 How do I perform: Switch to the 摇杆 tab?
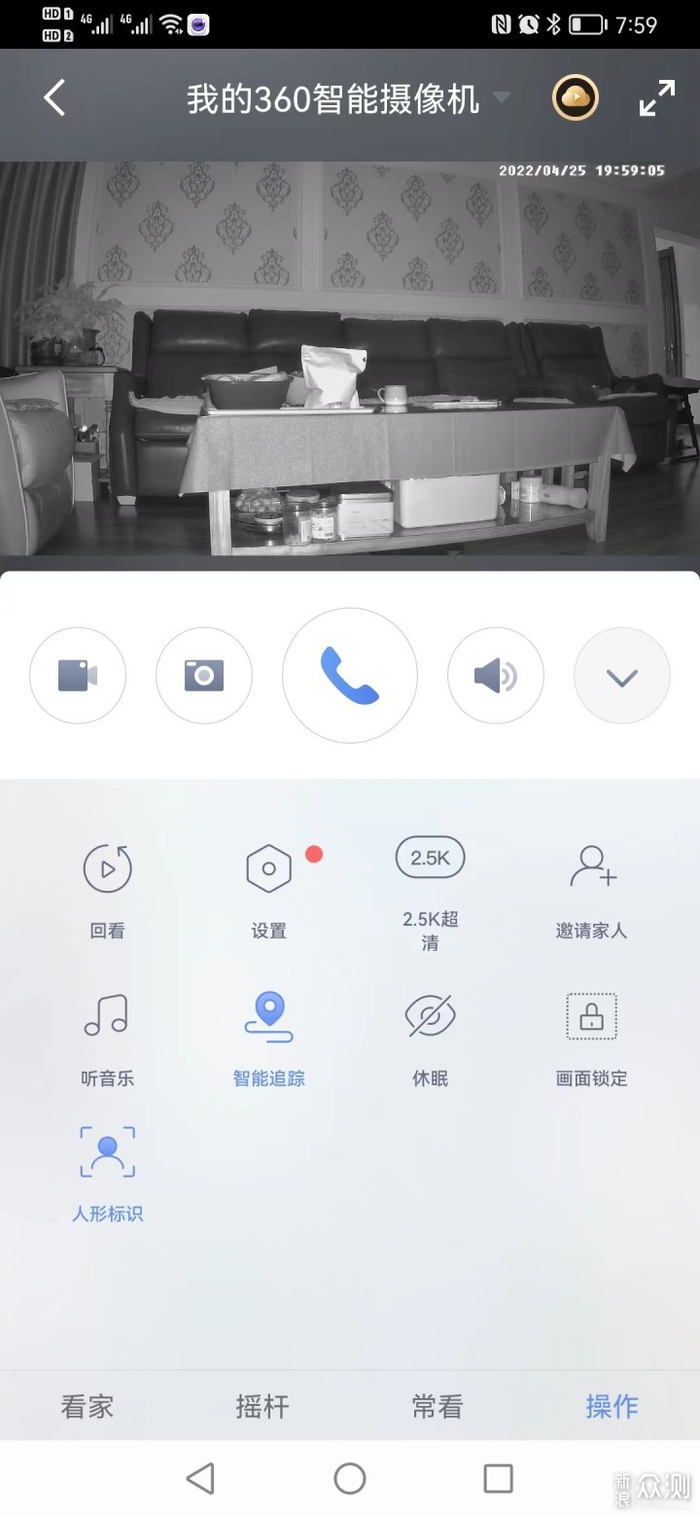click(x=262, y=1406)
